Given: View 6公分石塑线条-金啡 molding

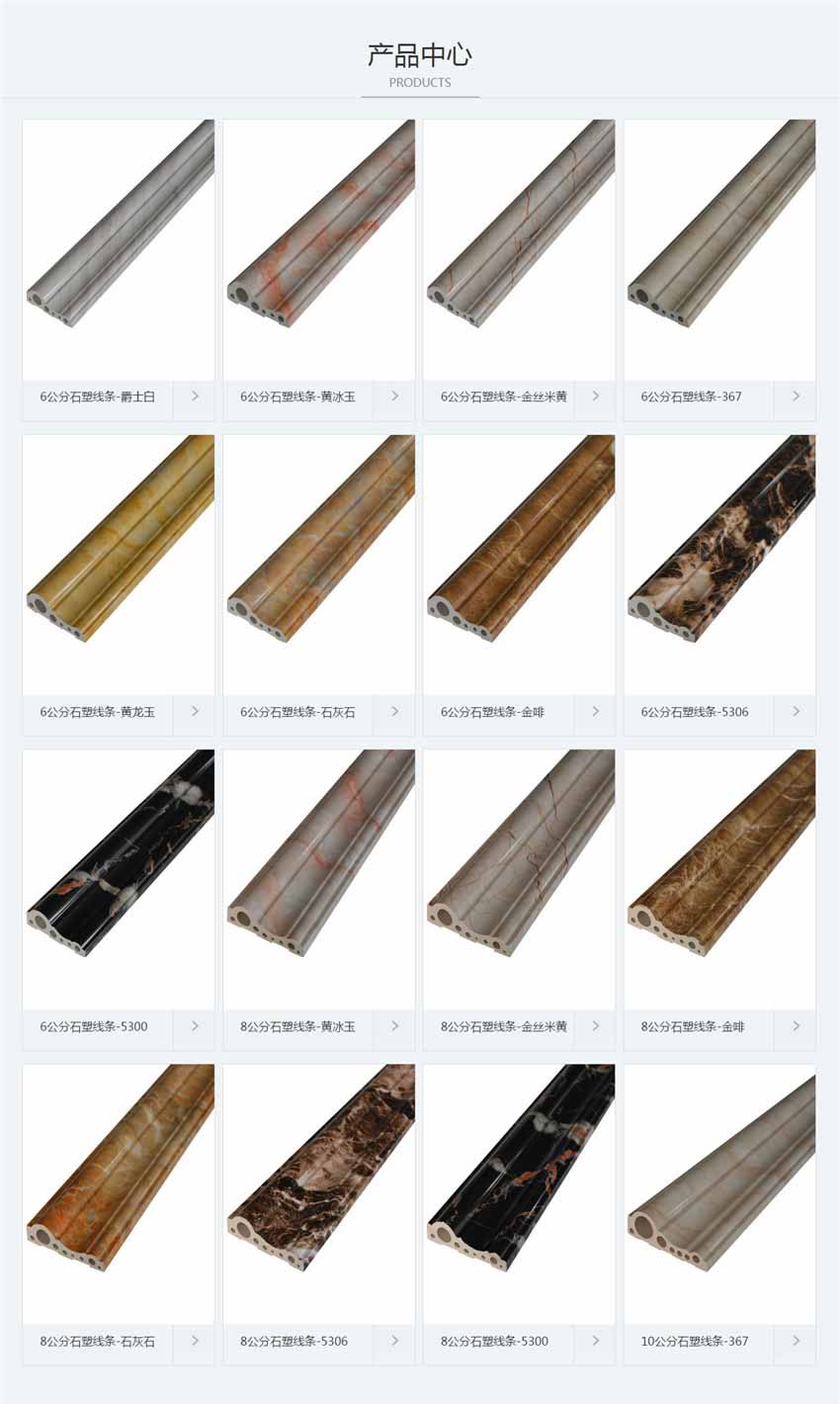Looking at the screenshot, I should pyautogui.click(x=519, y=566).
